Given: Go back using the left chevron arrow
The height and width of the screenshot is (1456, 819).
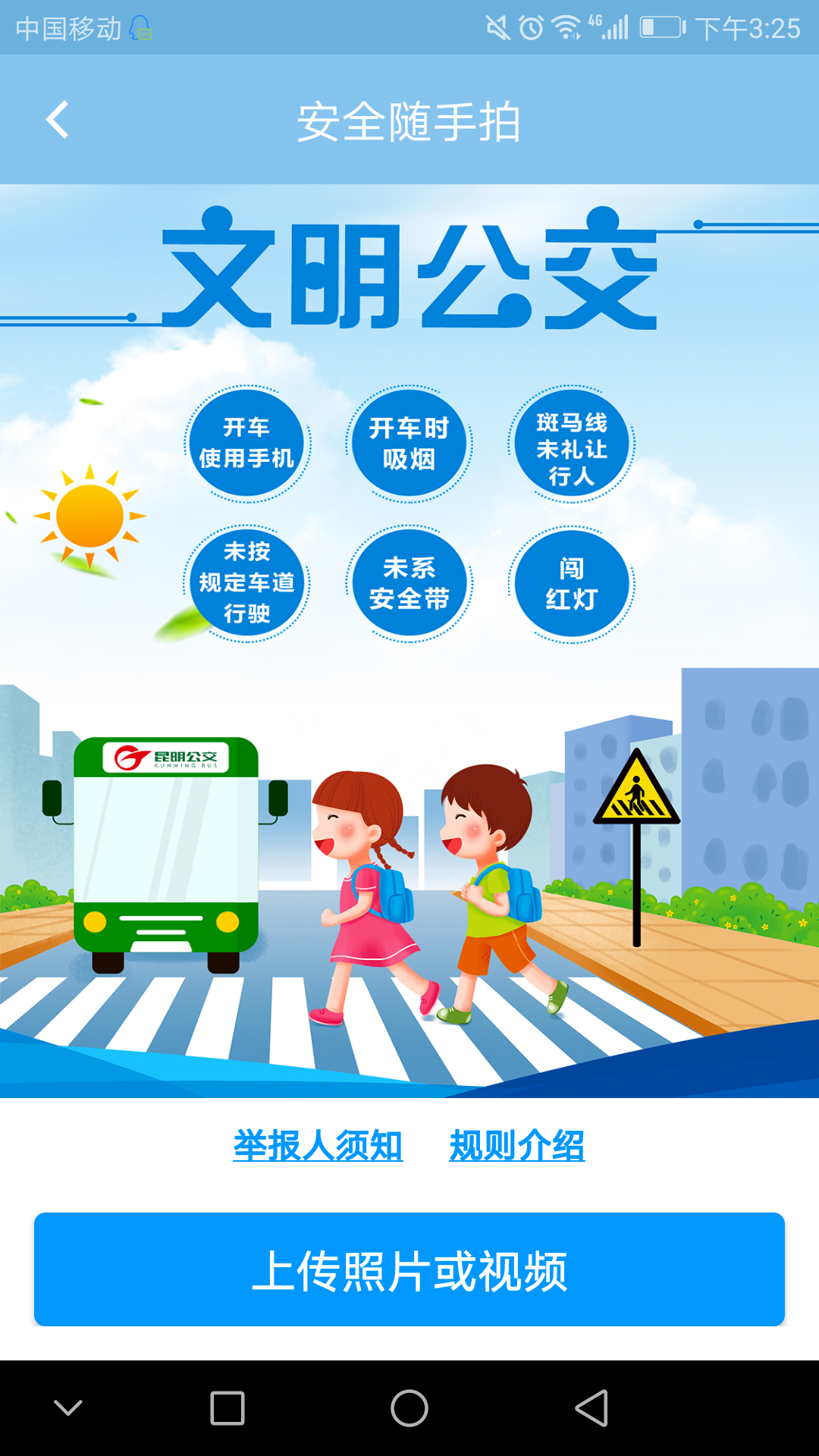Looking at the screenshot, I should click(57, 120).
